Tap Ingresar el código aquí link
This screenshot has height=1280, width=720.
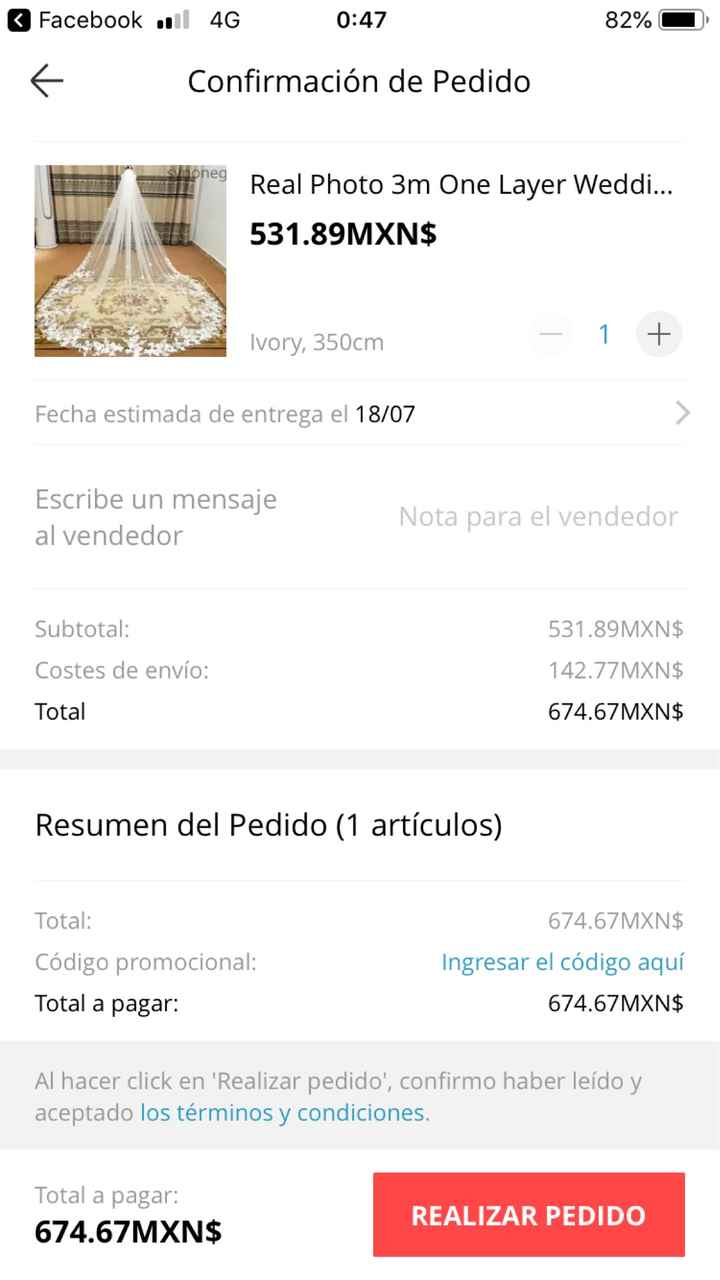coord(563,961)
